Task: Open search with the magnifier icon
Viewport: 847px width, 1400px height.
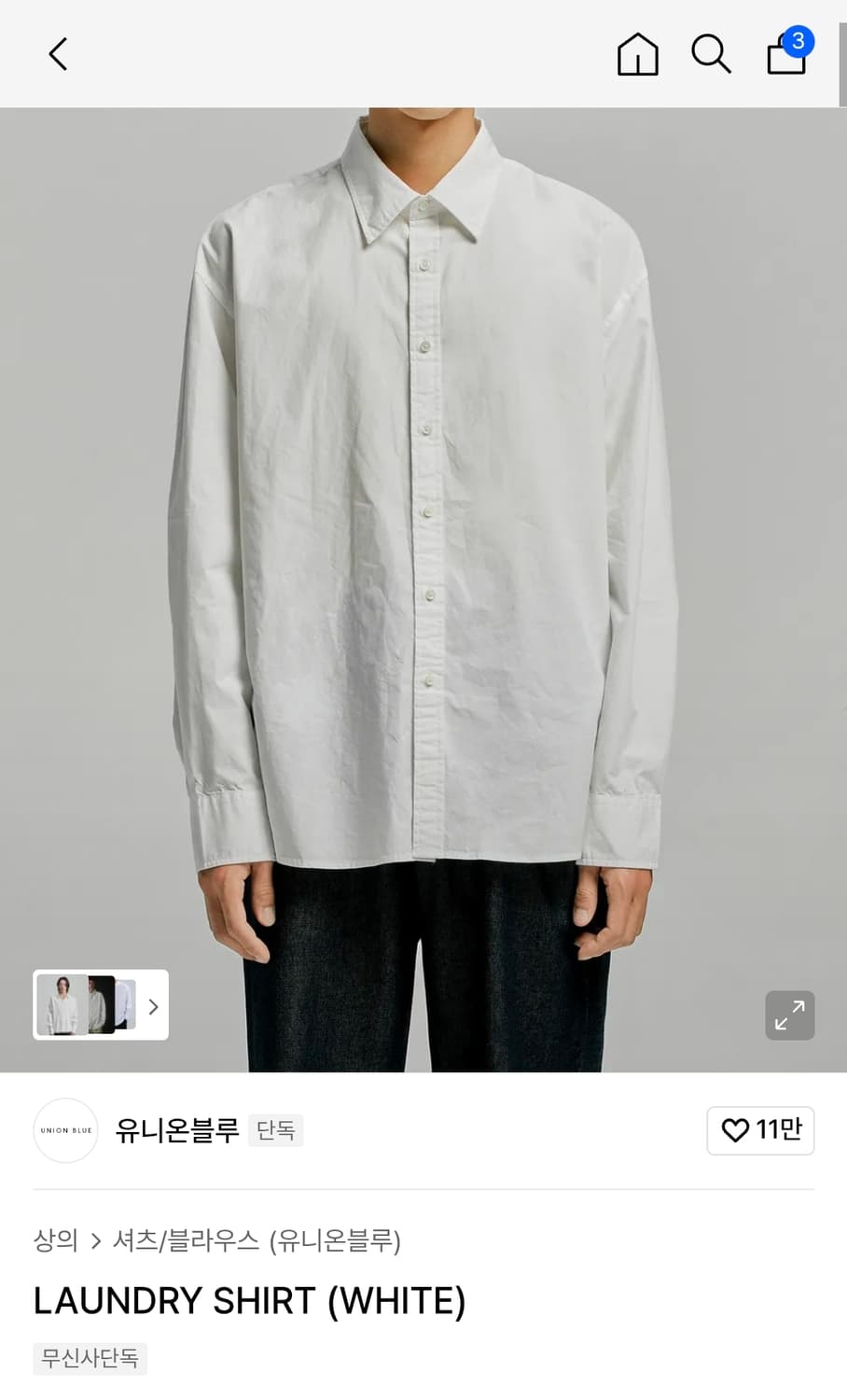Action: [x=712, y=54]
